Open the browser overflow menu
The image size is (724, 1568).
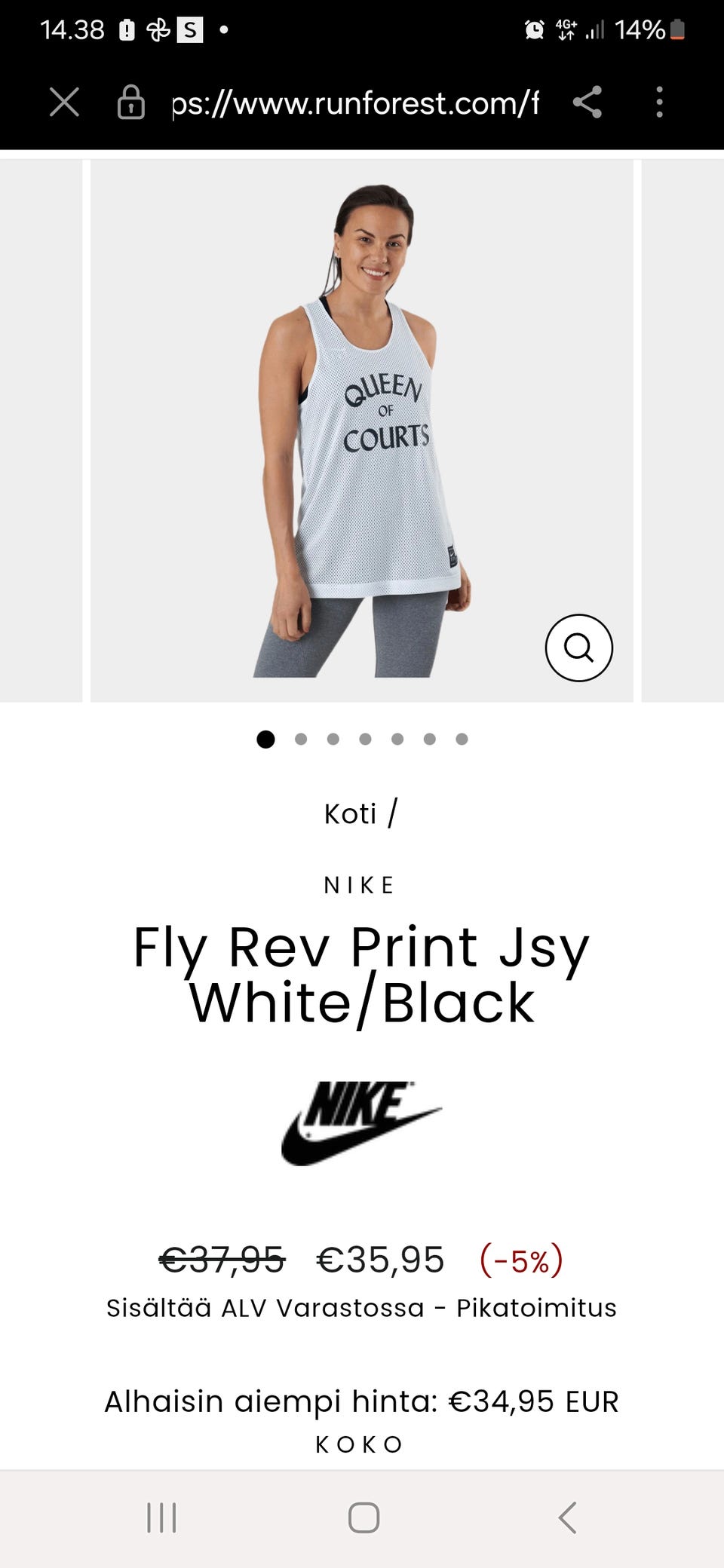click(659, 102)
